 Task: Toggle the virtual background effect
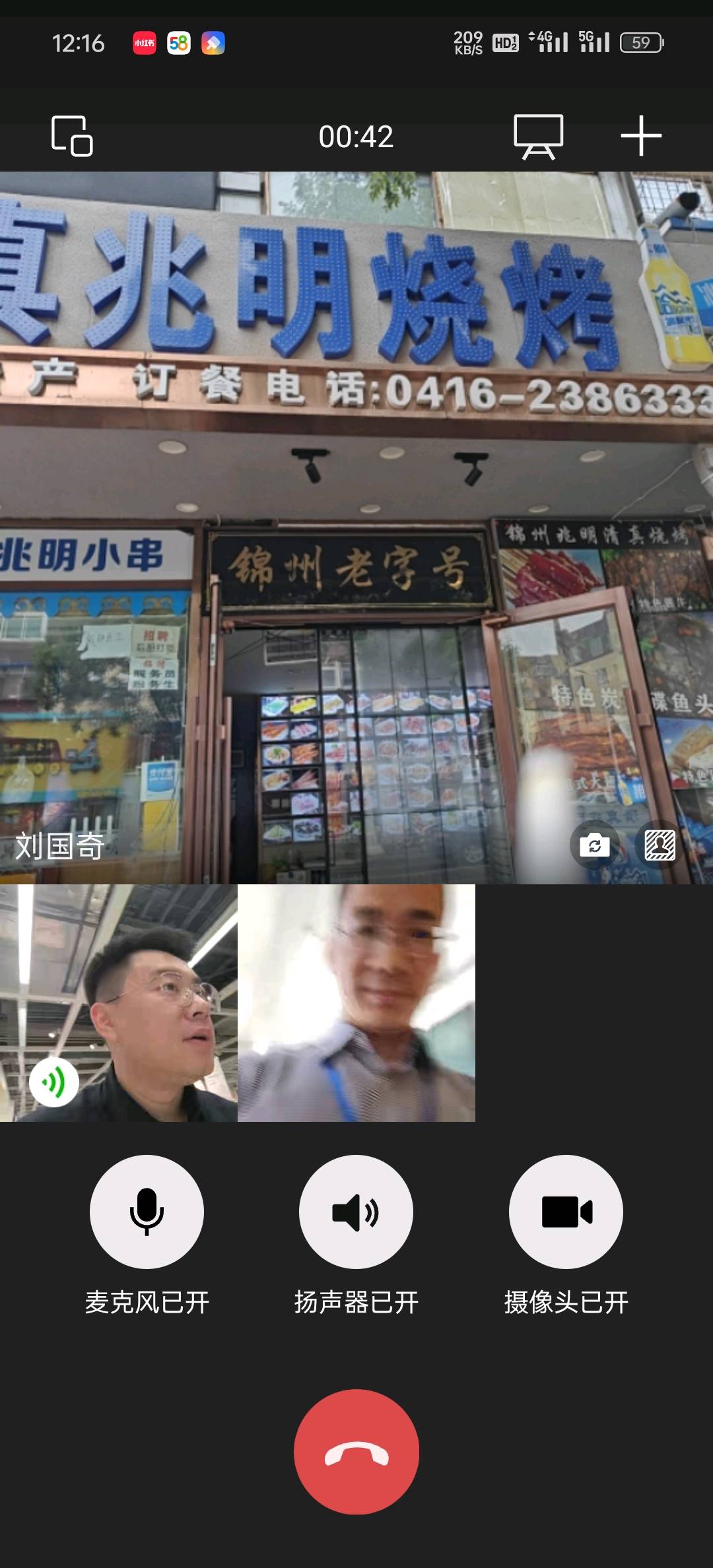tap(660, 845)
